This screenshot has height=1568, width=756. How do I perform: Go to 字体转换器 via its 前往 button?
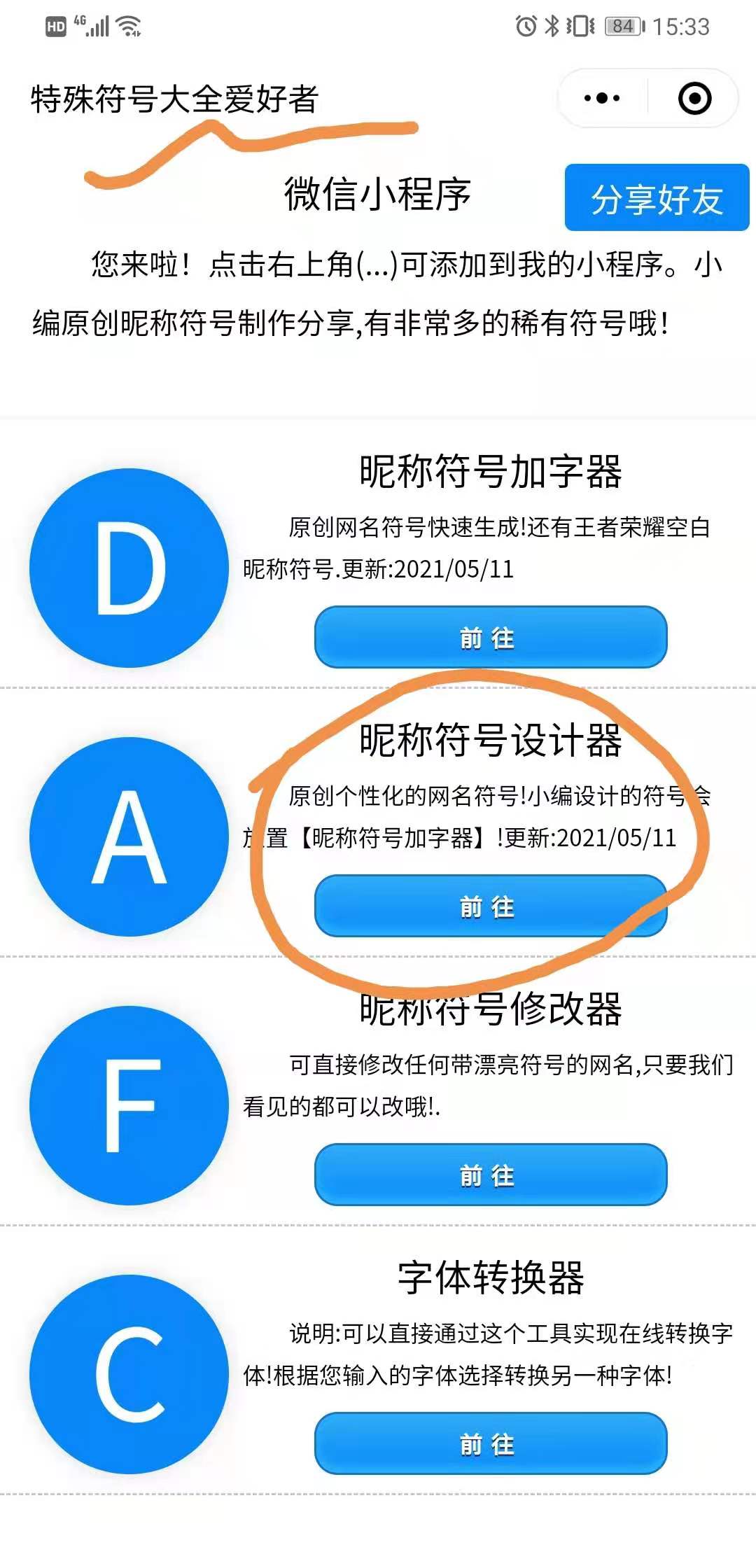490,1443
